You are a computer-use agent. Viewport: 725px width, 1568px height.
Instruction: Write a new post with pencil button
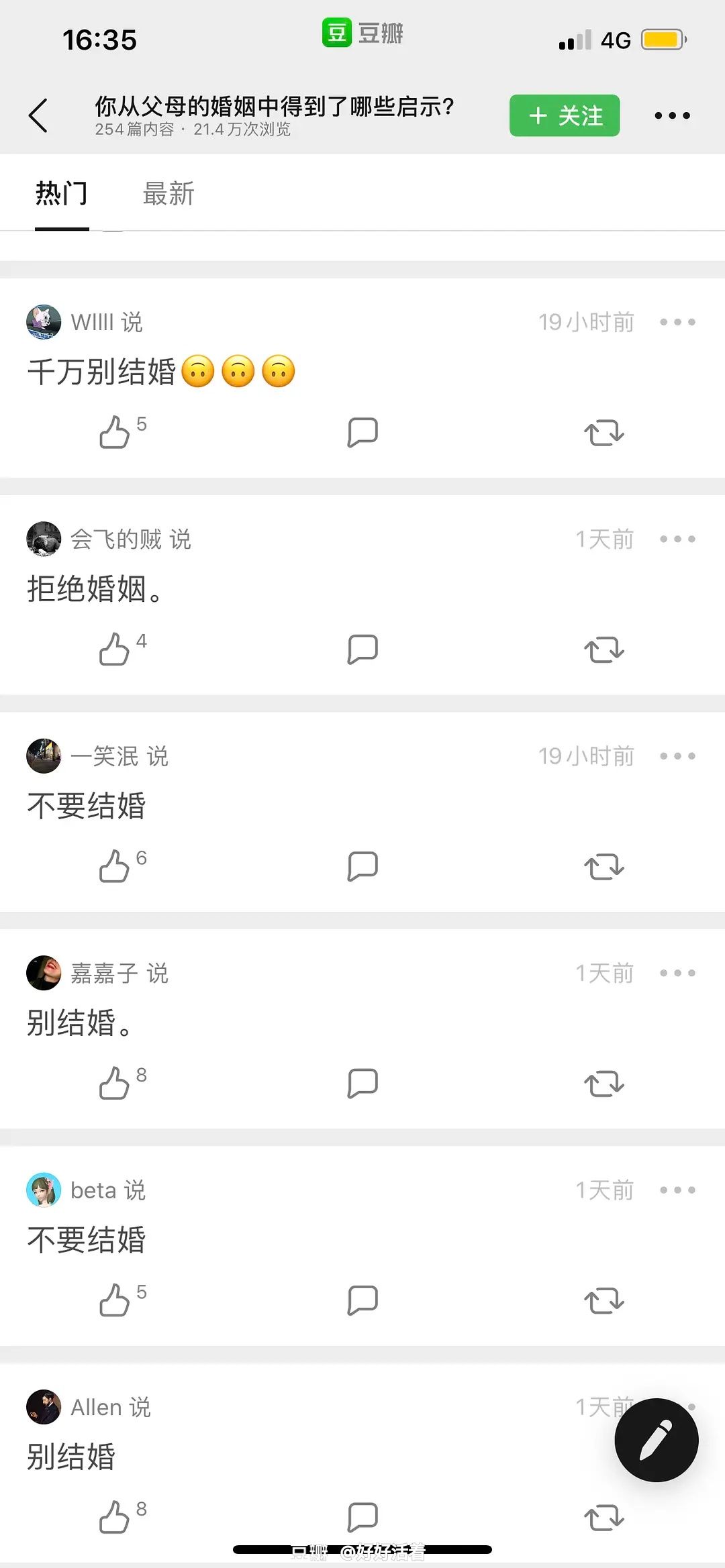point(657,1440)
